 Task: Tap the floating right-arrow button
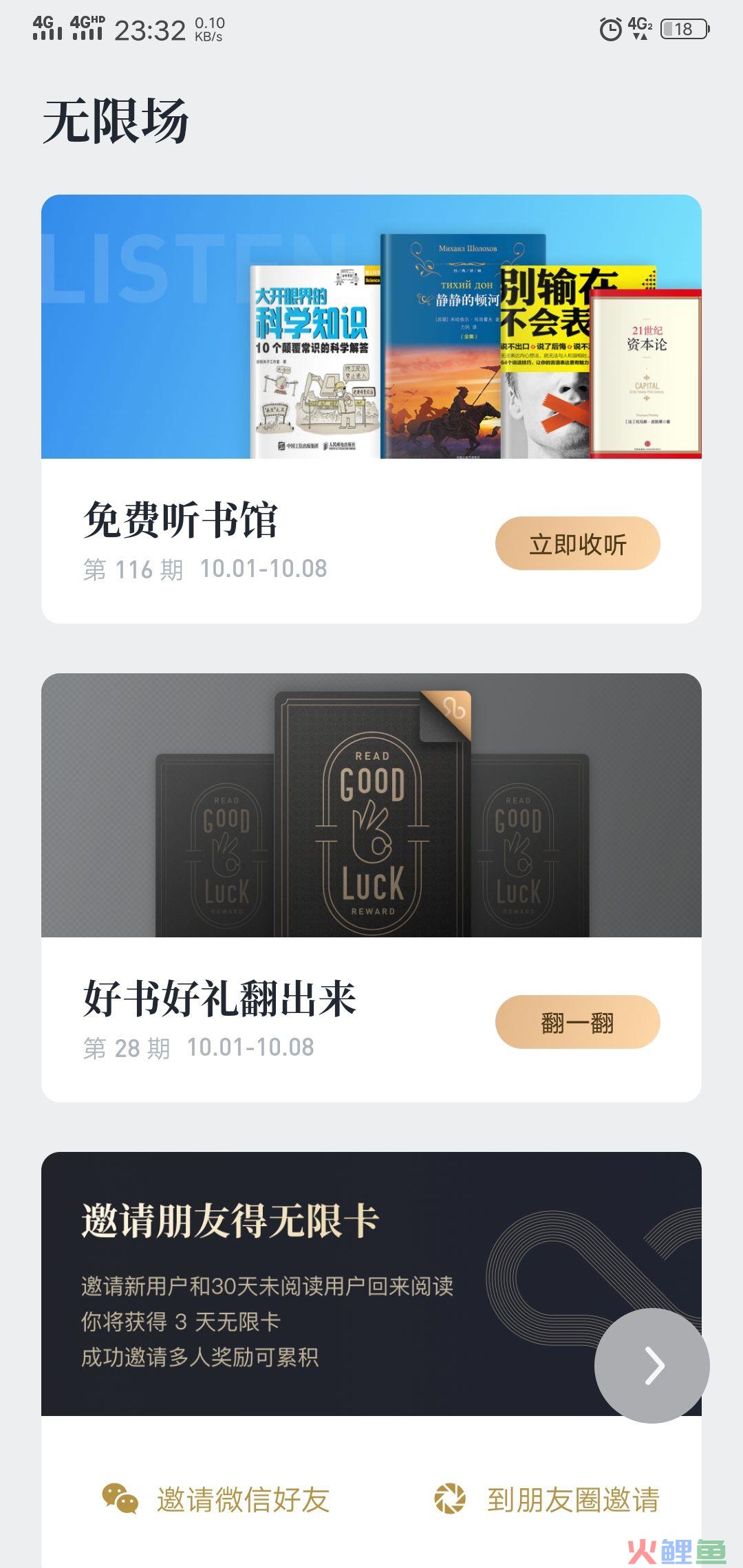point(652,1365)
